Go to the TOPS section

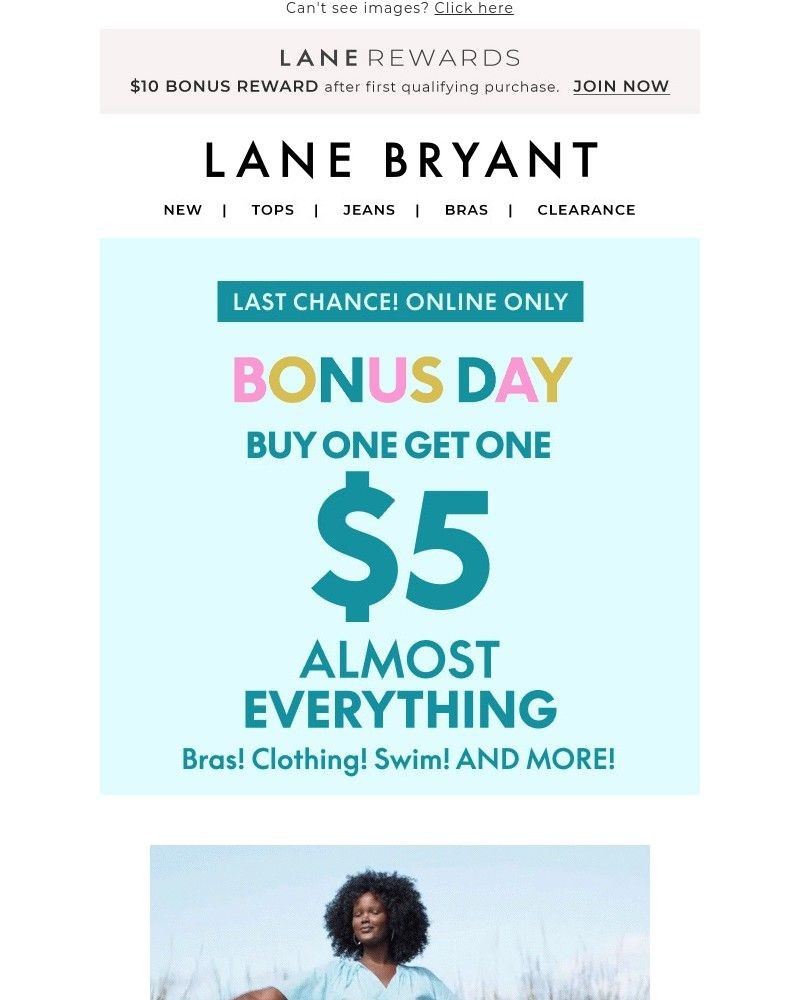point(273,210)
